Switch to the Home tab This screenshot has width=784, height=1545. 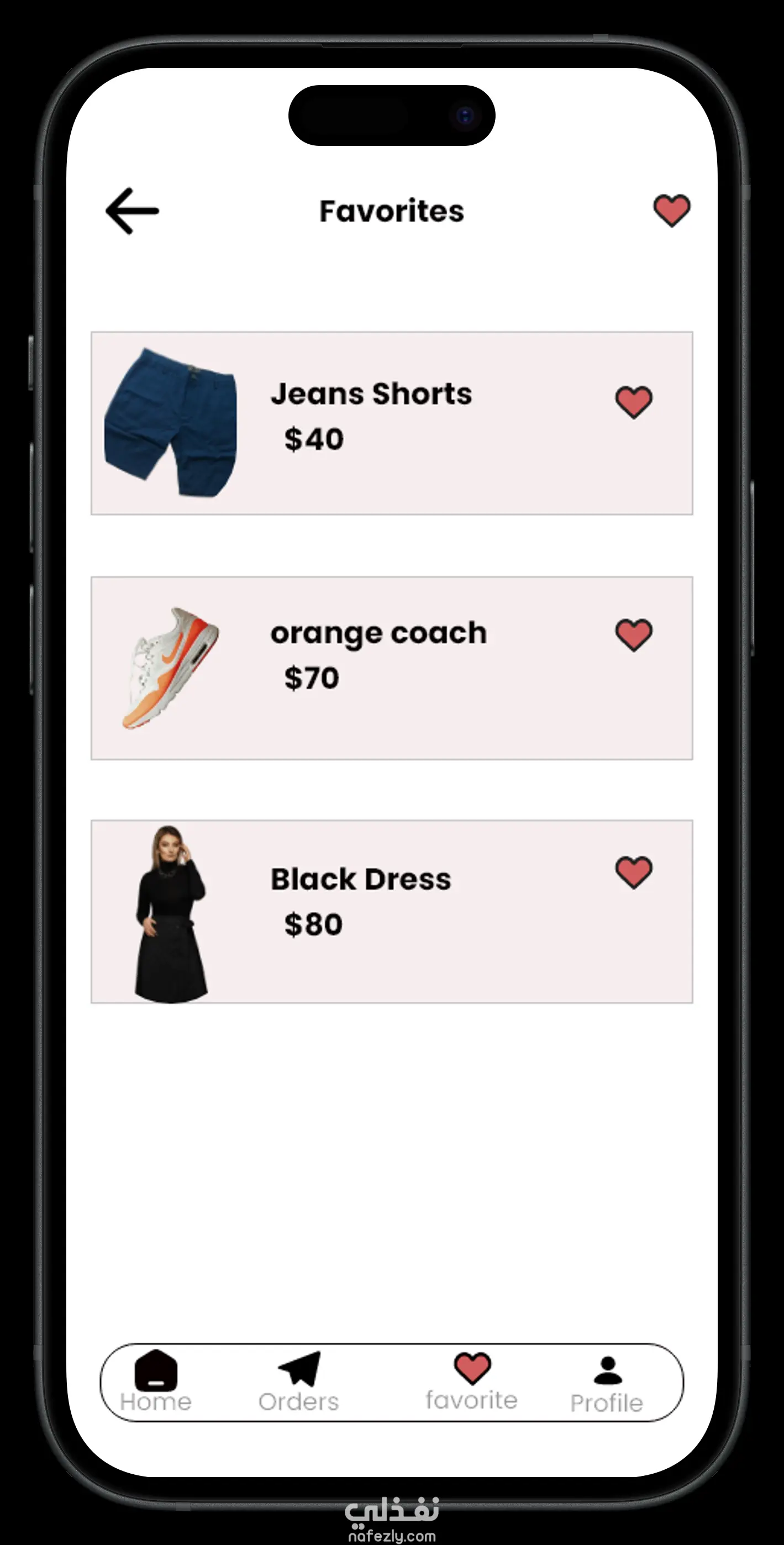click(x=156, y=1382)
